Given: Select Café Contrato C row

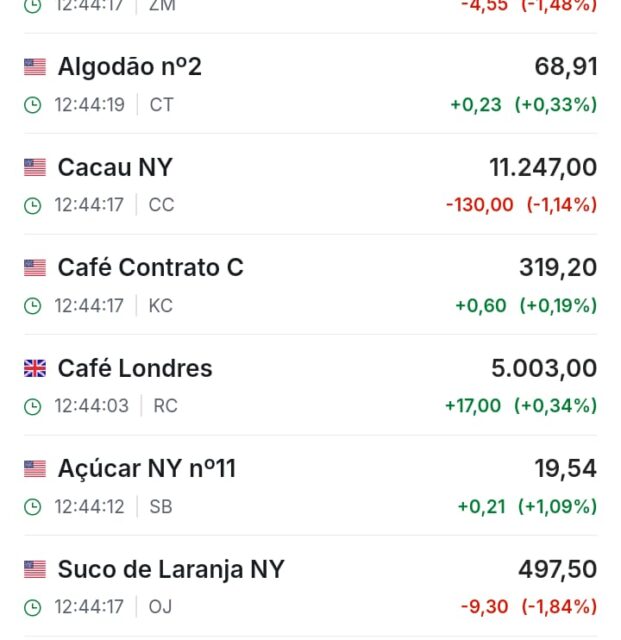Looking at the screenshot, I should click(x=310, y=284).
